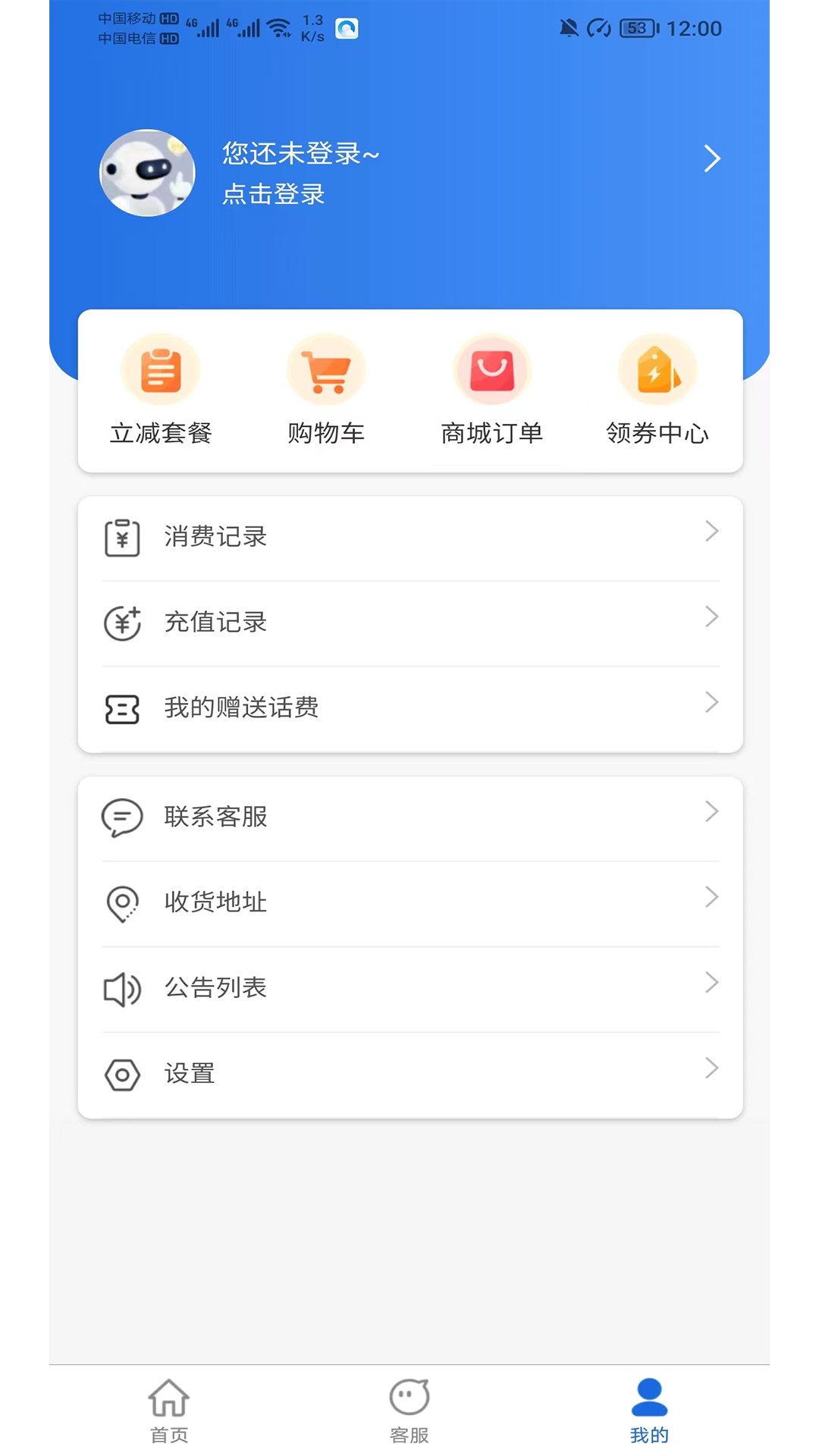The height and width of the screenshot is (1456, 819).
Task: Open the 领券中心 coupon center icon
Action: [x=657, y=369]
